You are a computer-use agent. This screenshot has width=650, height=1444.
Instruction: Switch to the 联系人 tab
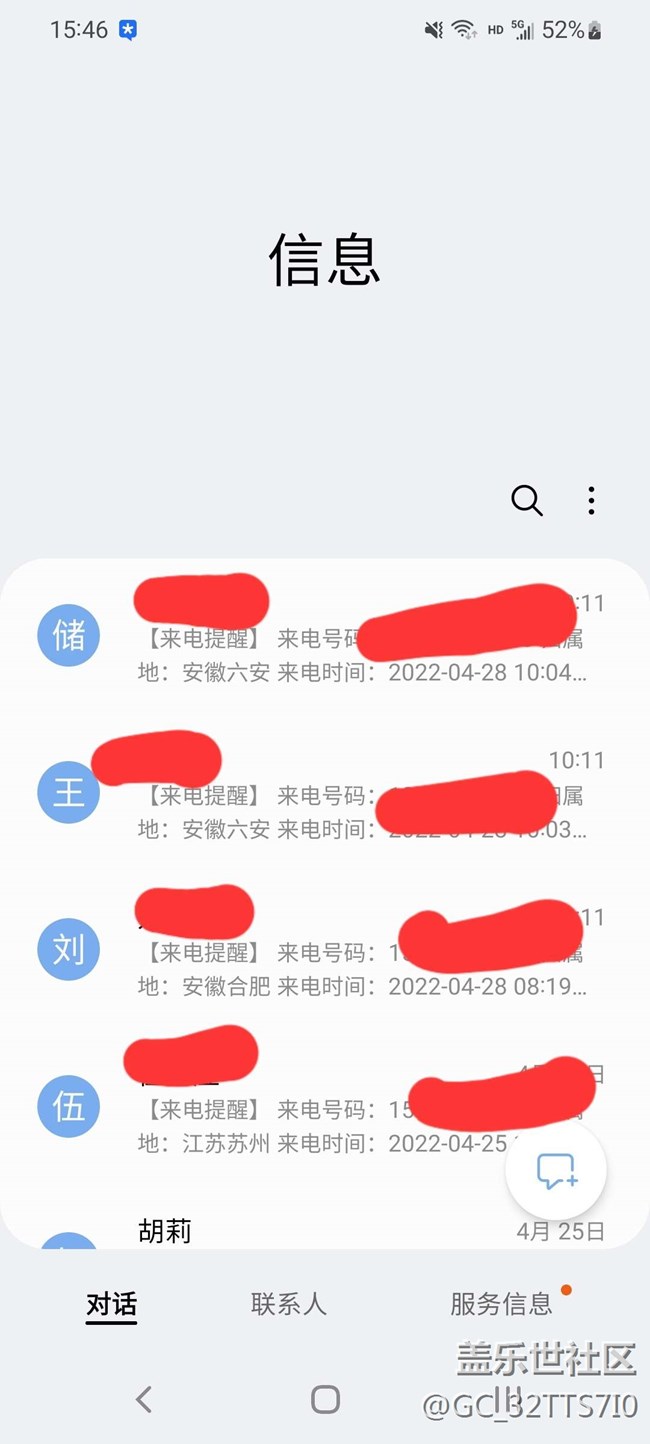(x=288, y=1304)
